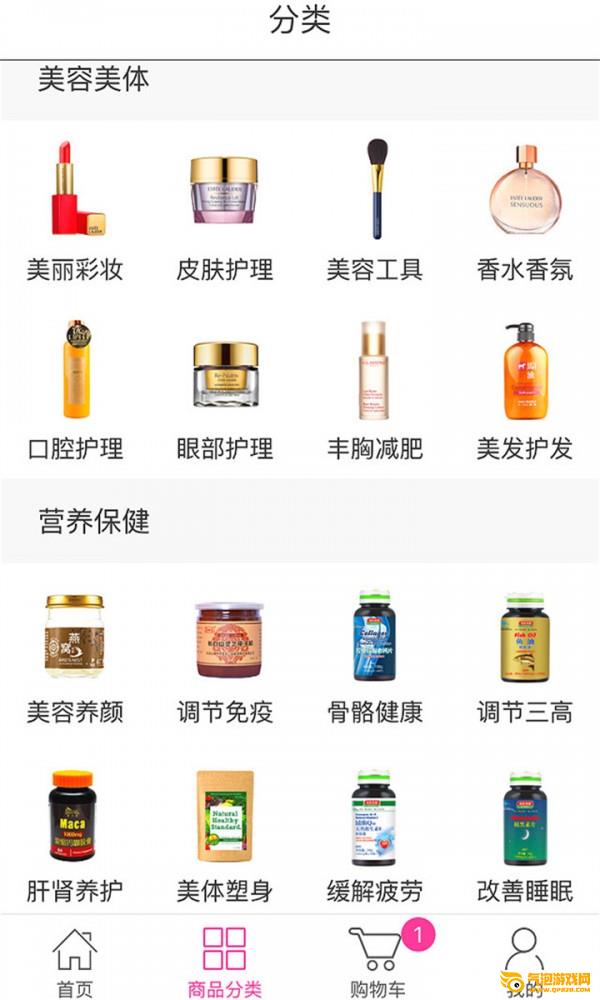Open the 美容养颜 category
600x1000 pixels.
[75, 657]
